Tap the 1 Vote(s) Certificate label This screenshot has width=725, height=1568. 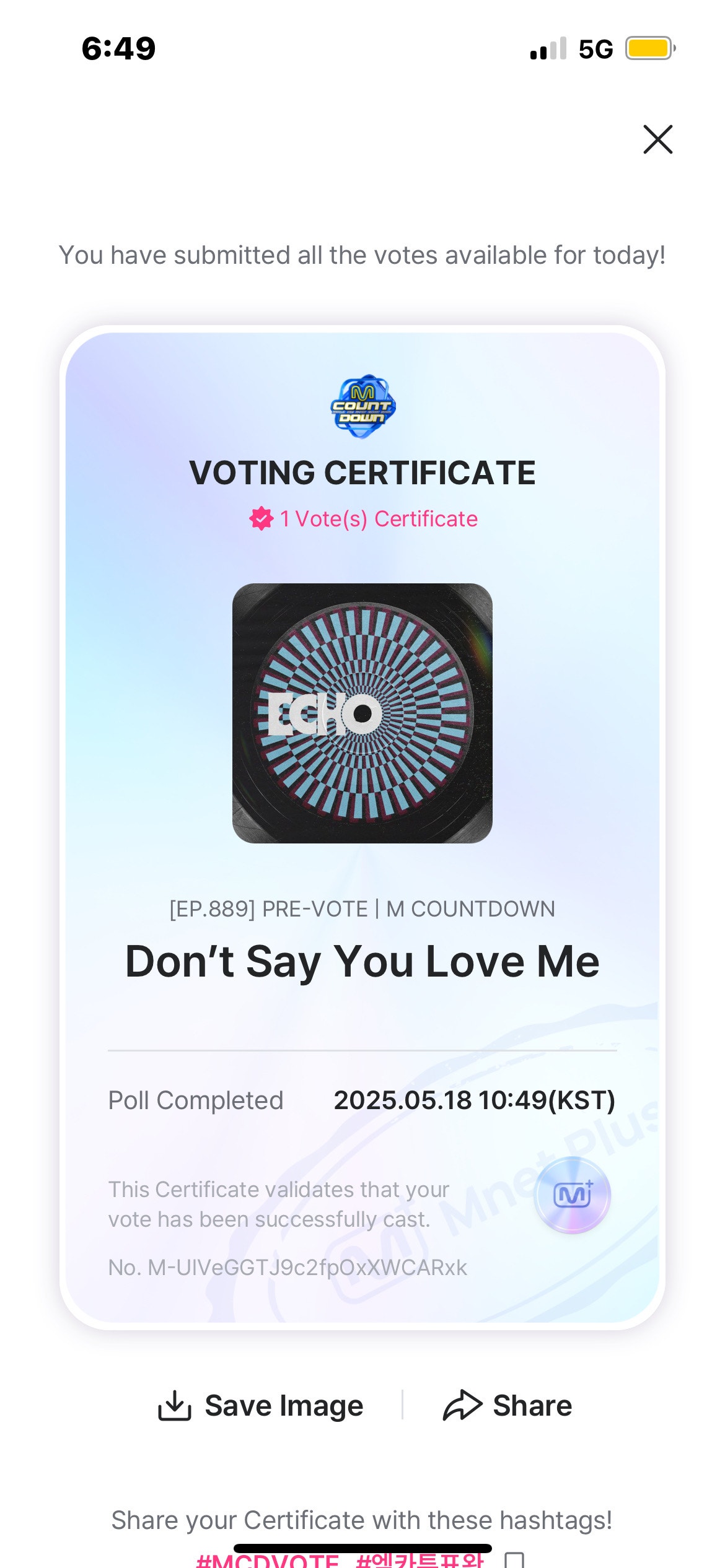[x=378, y=518]
